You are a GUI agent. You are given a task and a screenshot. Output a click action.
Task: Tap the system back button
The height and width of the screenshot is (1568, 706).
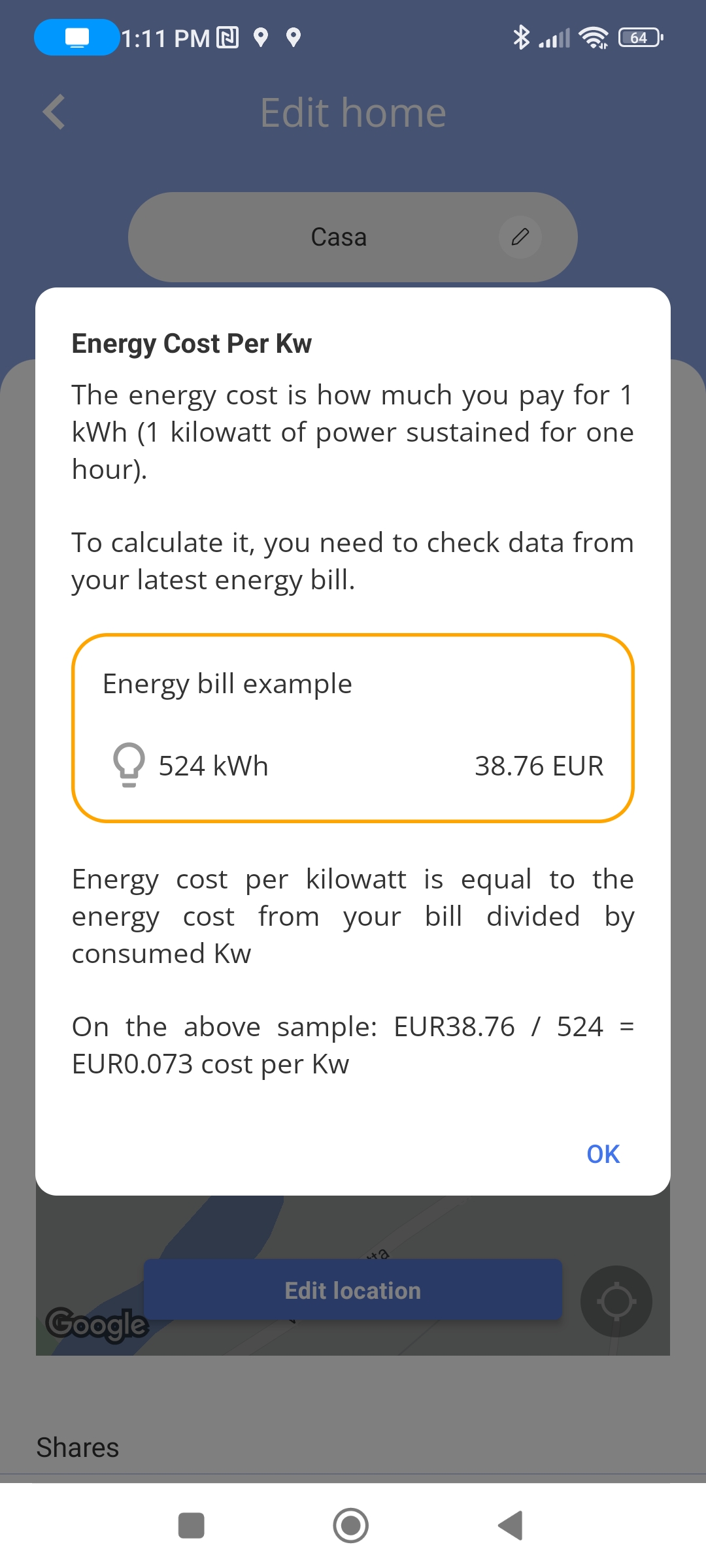511,1526
